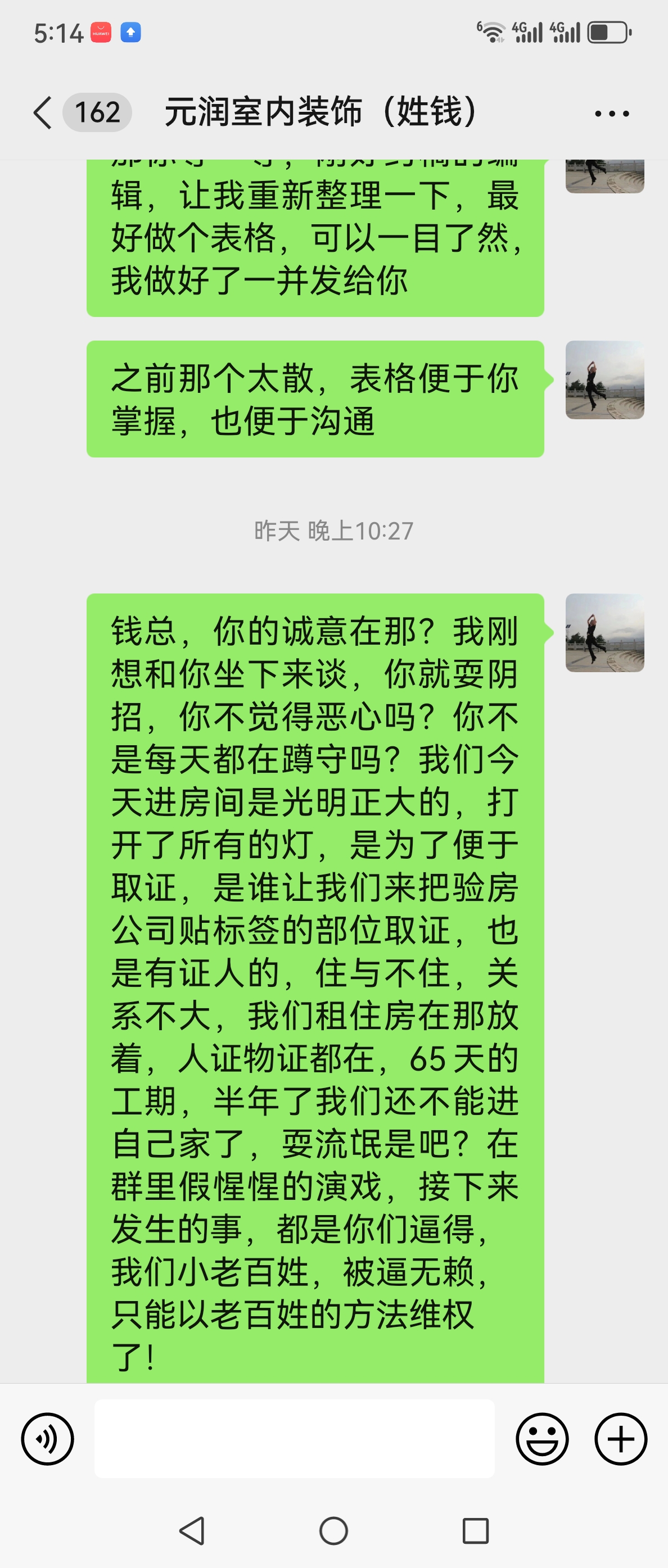The image size is (668, 1568).
Task: Tap the system back navigation button
Action: pyautogui.click(x=192, y=1531)
